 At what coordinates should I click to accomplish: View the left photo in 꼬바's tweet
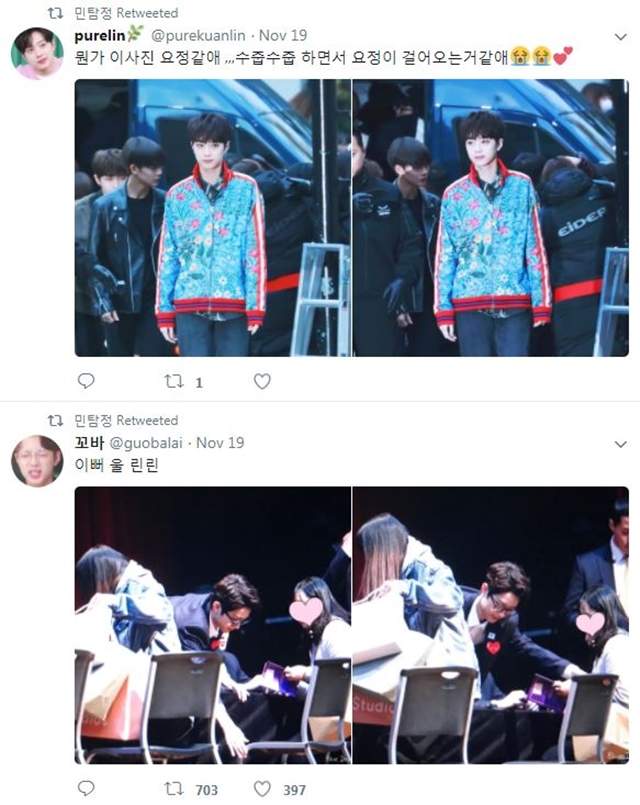[212, 625]
